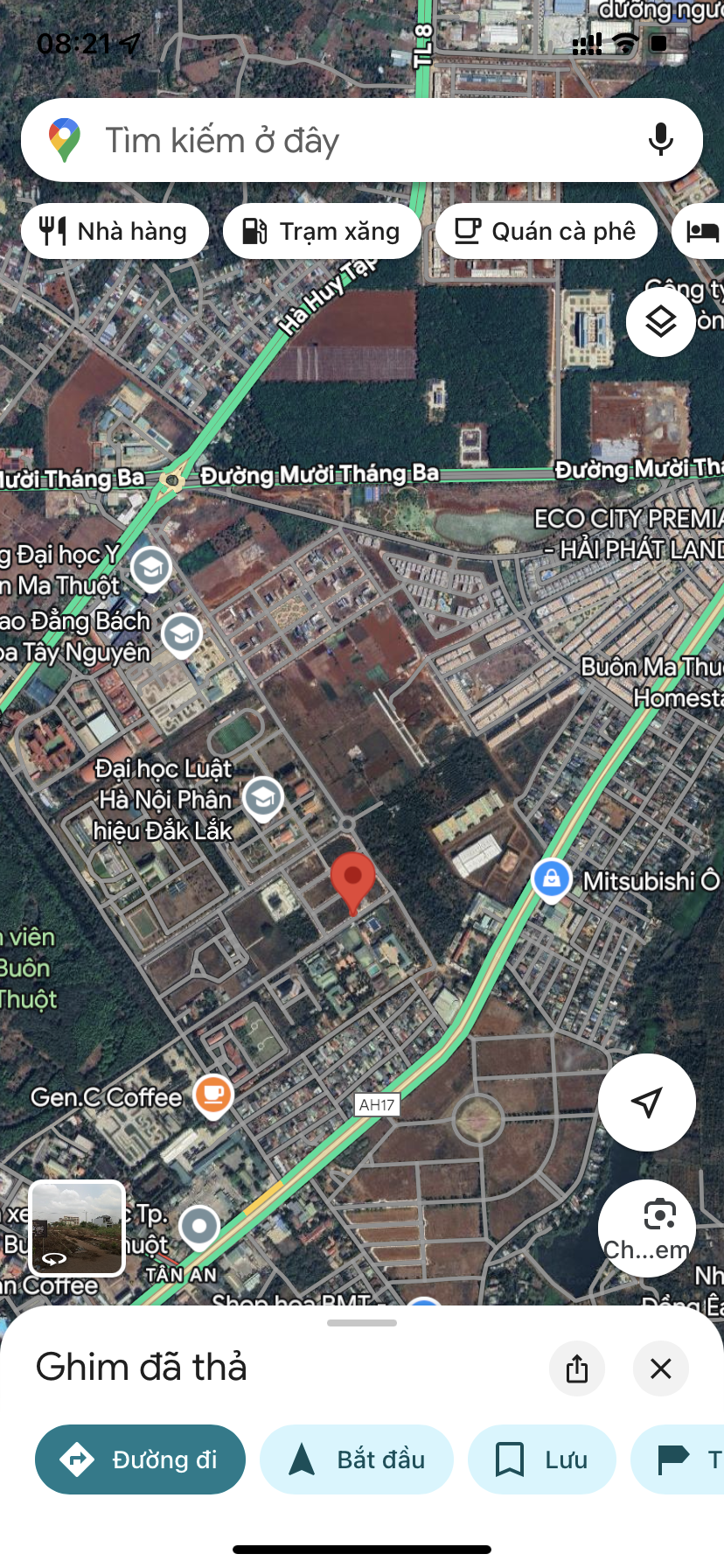
Task: Open the map layers button
Action: [x=661, y=322]
